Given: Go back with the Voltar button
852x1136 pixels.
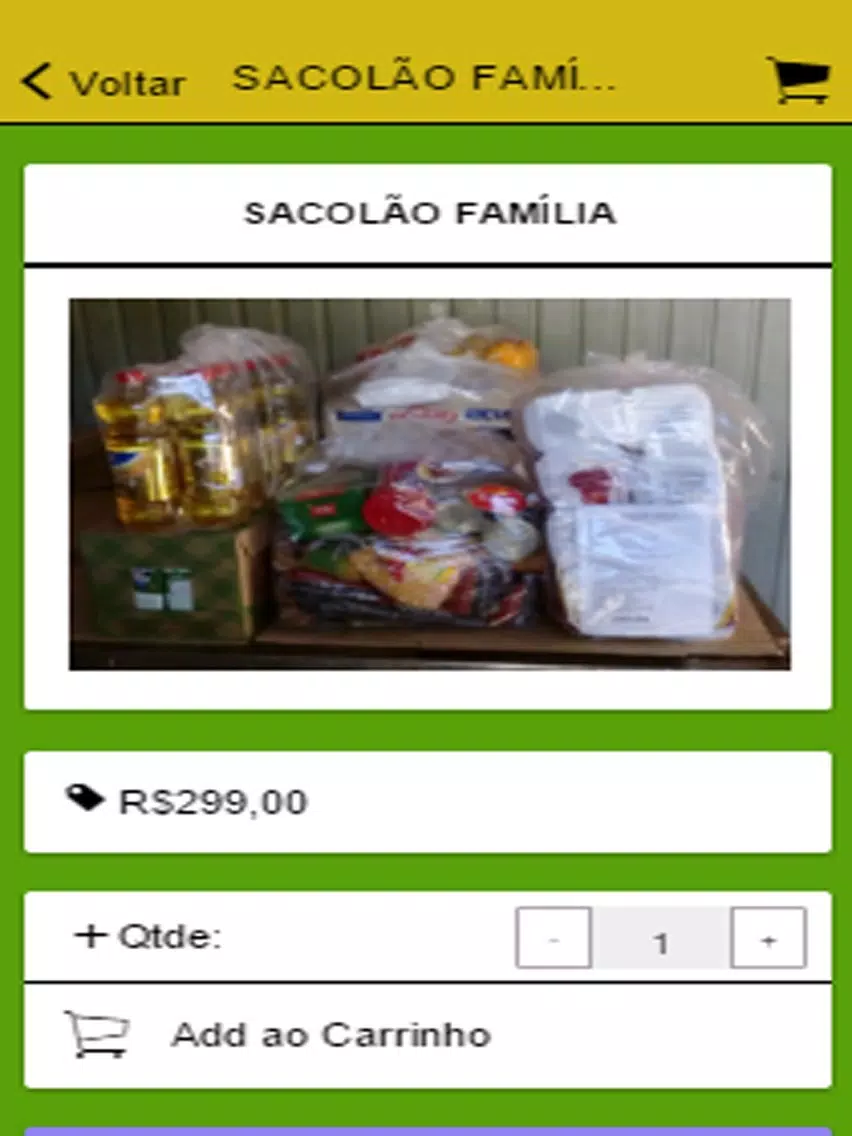Looking at the screenshot, I should click(x=103, y=82).
